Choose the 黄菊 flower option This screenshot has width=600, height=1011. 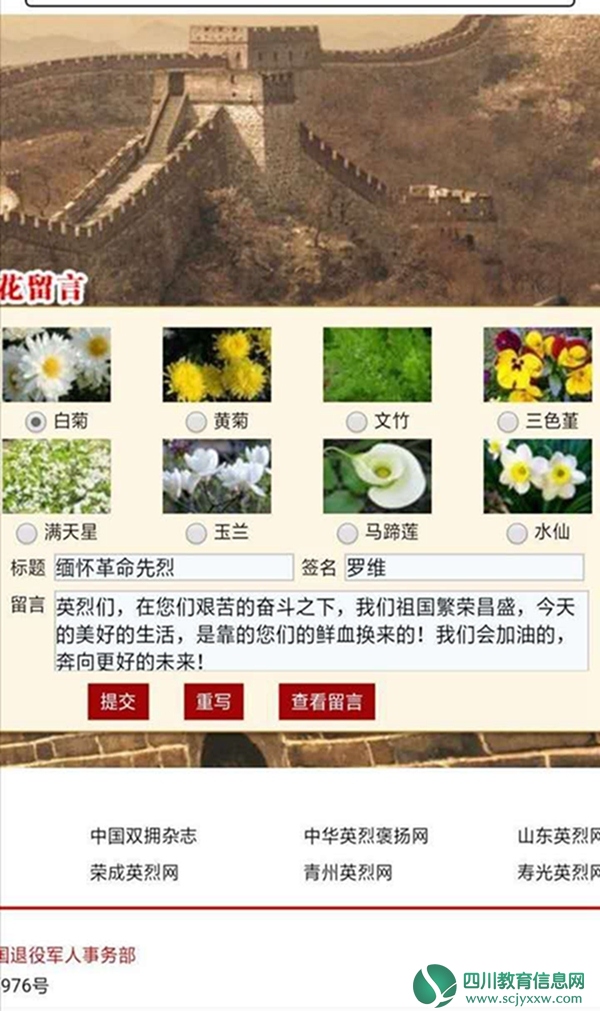(x=196, y=421)
